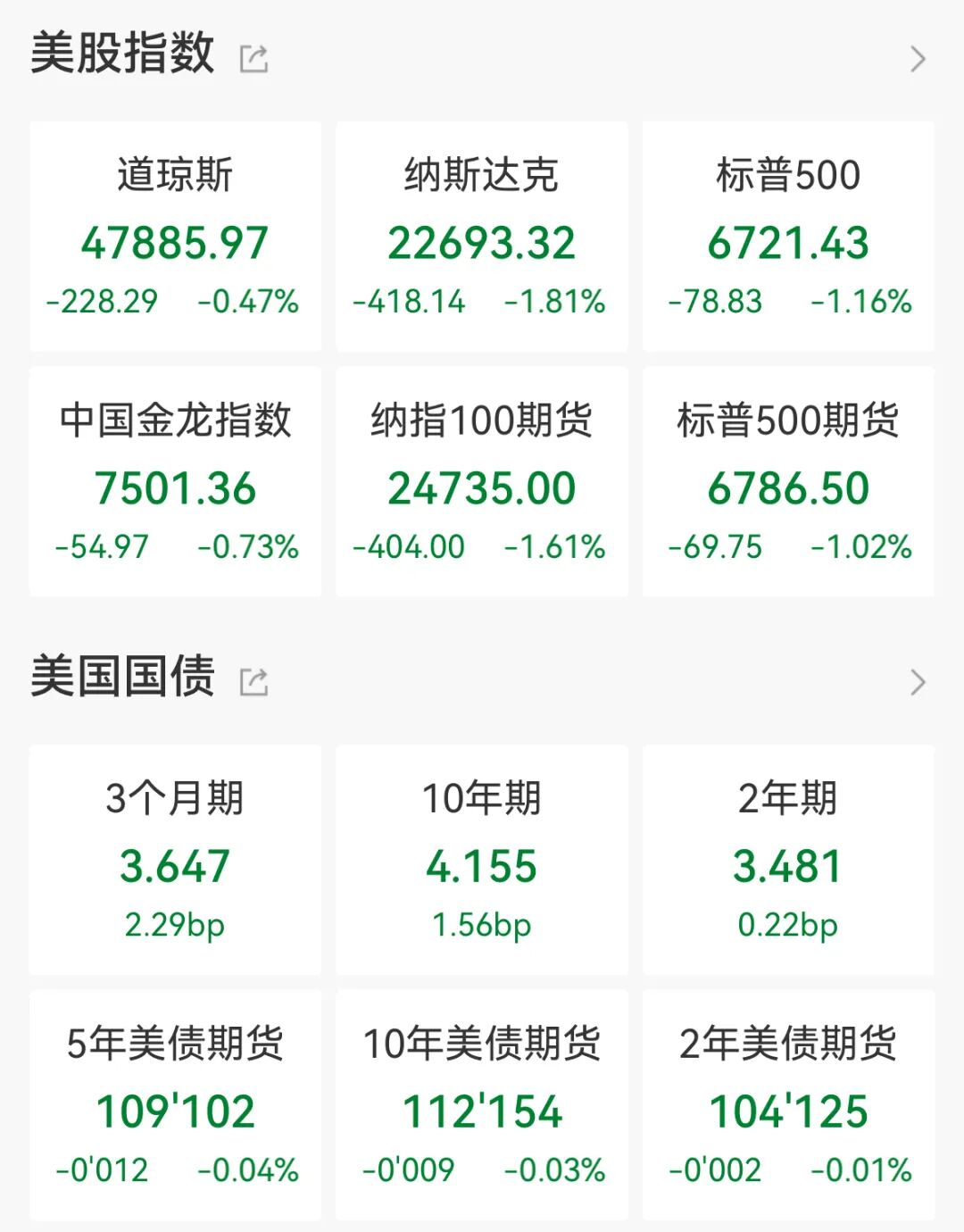Image resolution: width=964 pixels, height=1232 pixels.
Task: Expand the 美国国债 section with its chevron
Action: (918, 682)
